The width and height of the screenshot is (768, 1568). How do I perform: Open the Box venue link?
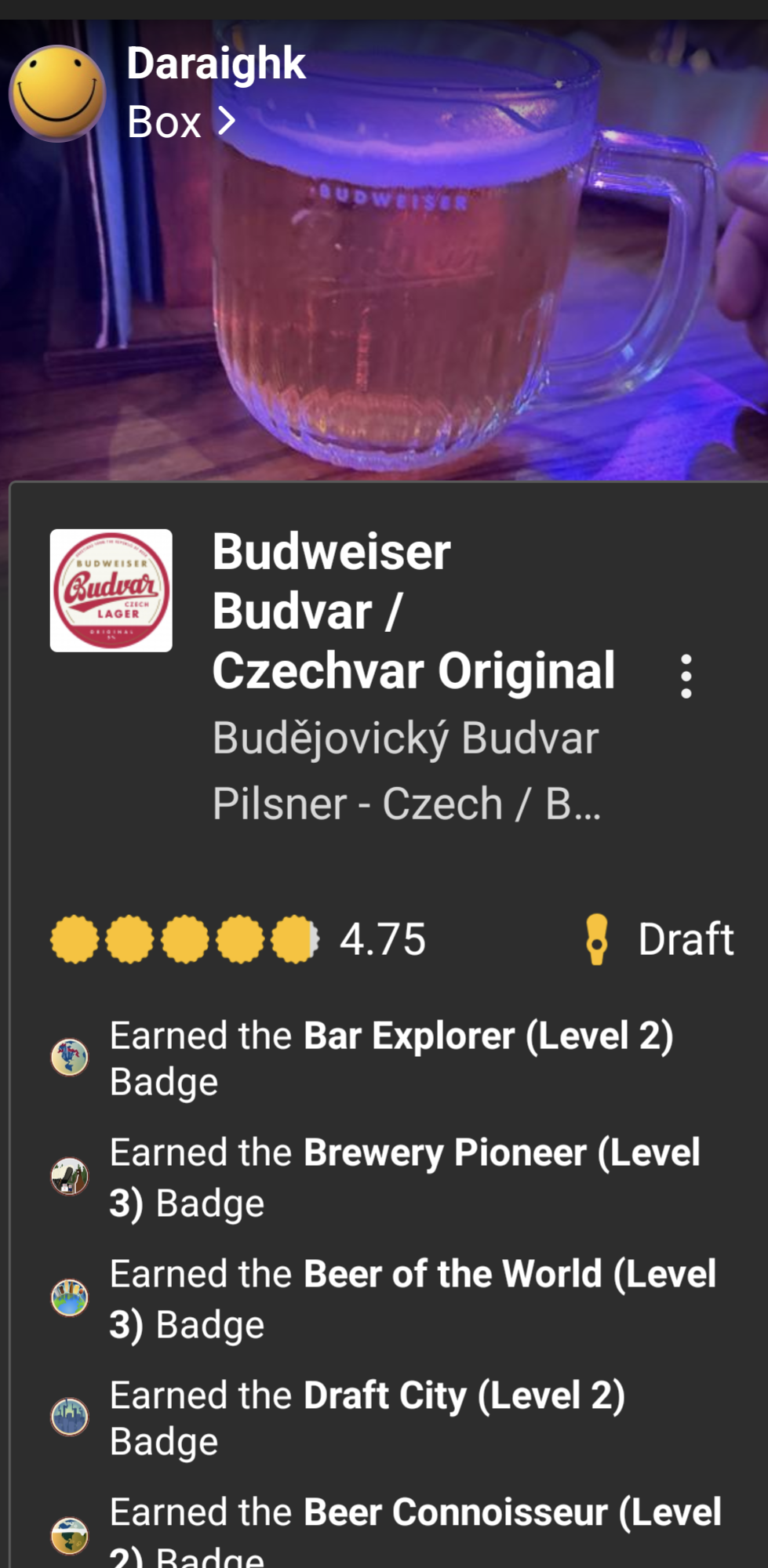180,122
